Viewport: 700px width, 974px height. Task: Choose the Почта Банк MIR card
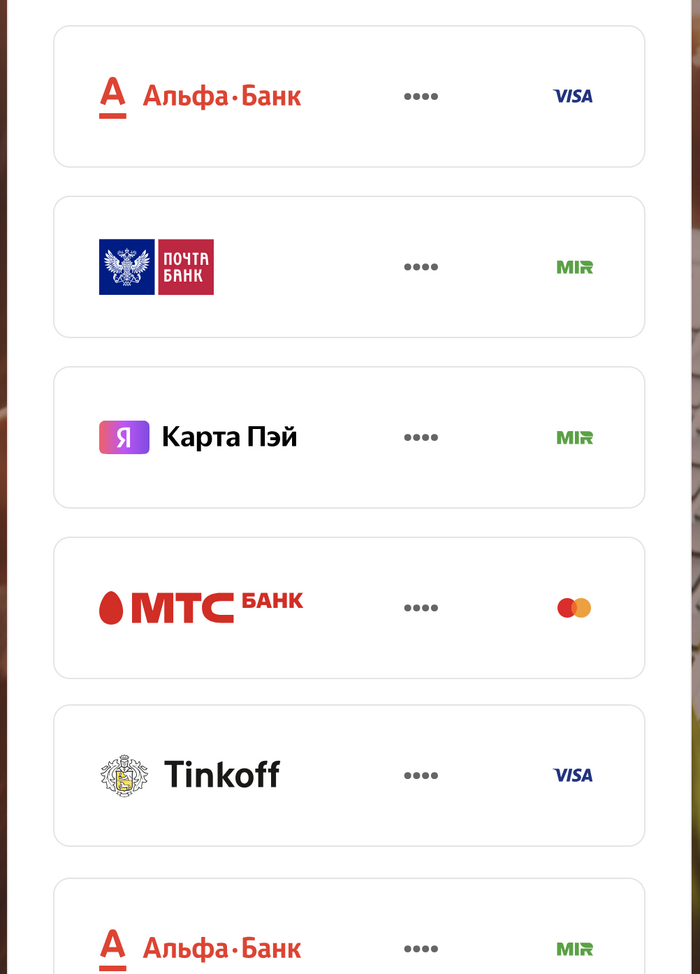point(349,267)
